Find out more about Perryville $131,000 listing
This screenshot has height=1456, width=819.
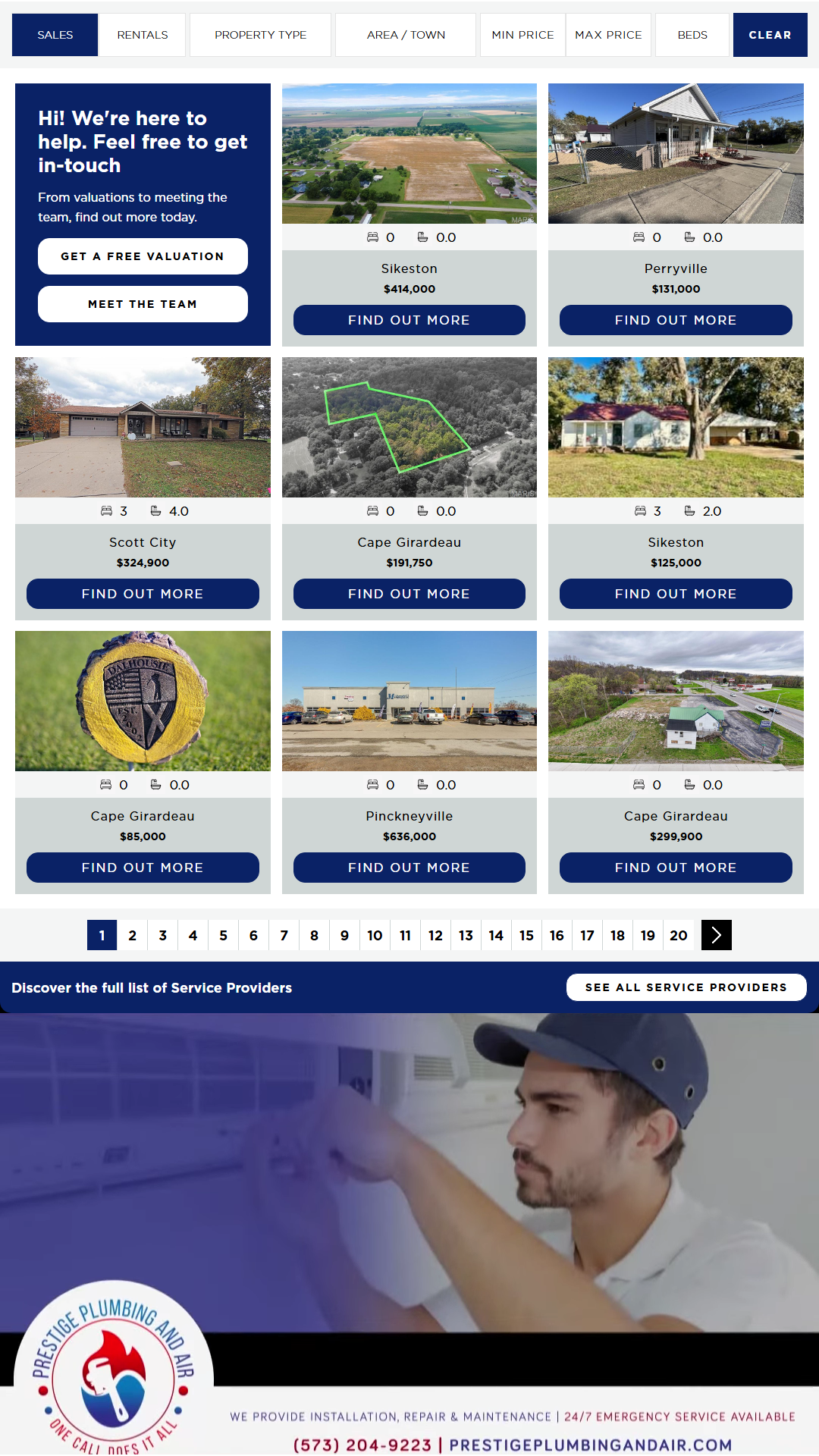tap(676, 320)
